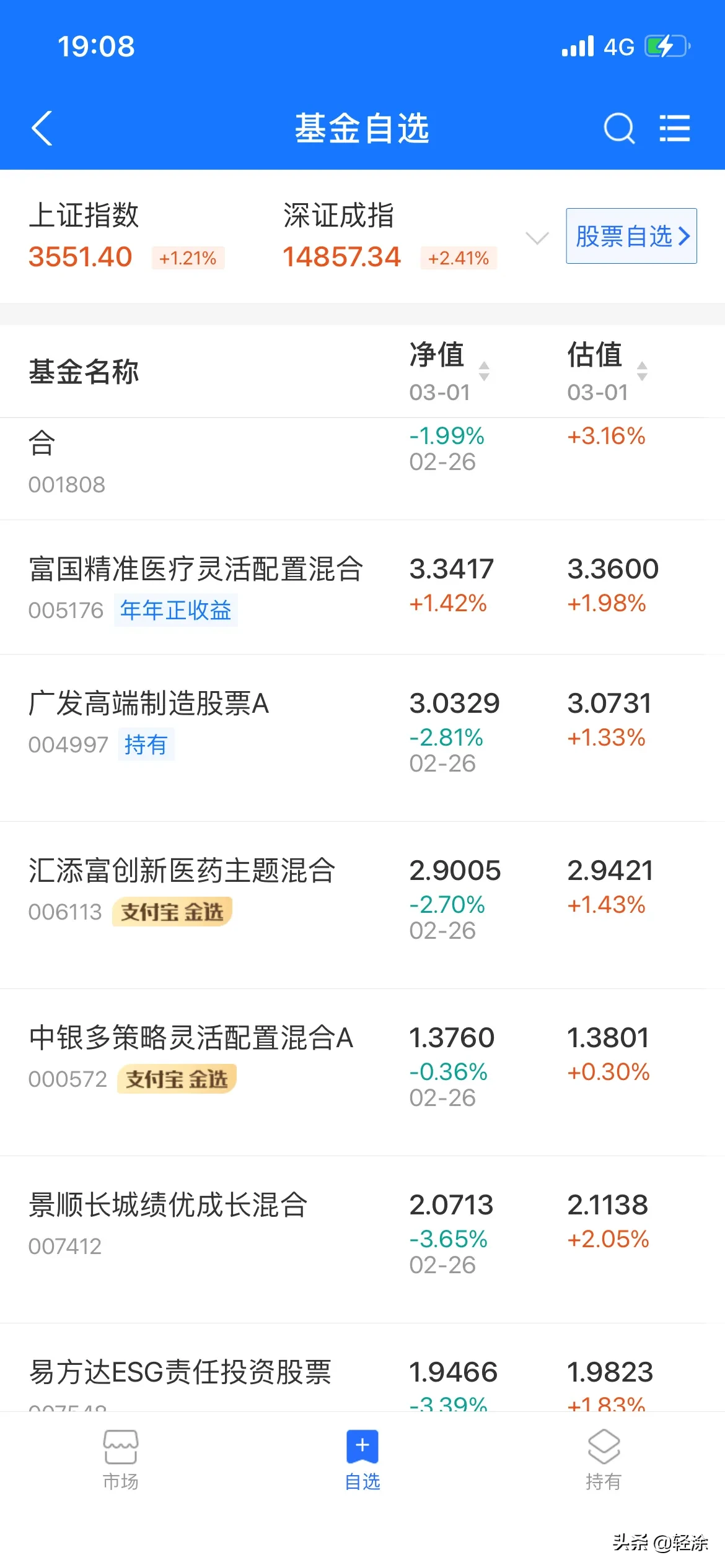This screenshot has height=1568, width=725.
Task: Expand the market index dropdown chevron
Action: 537,238
